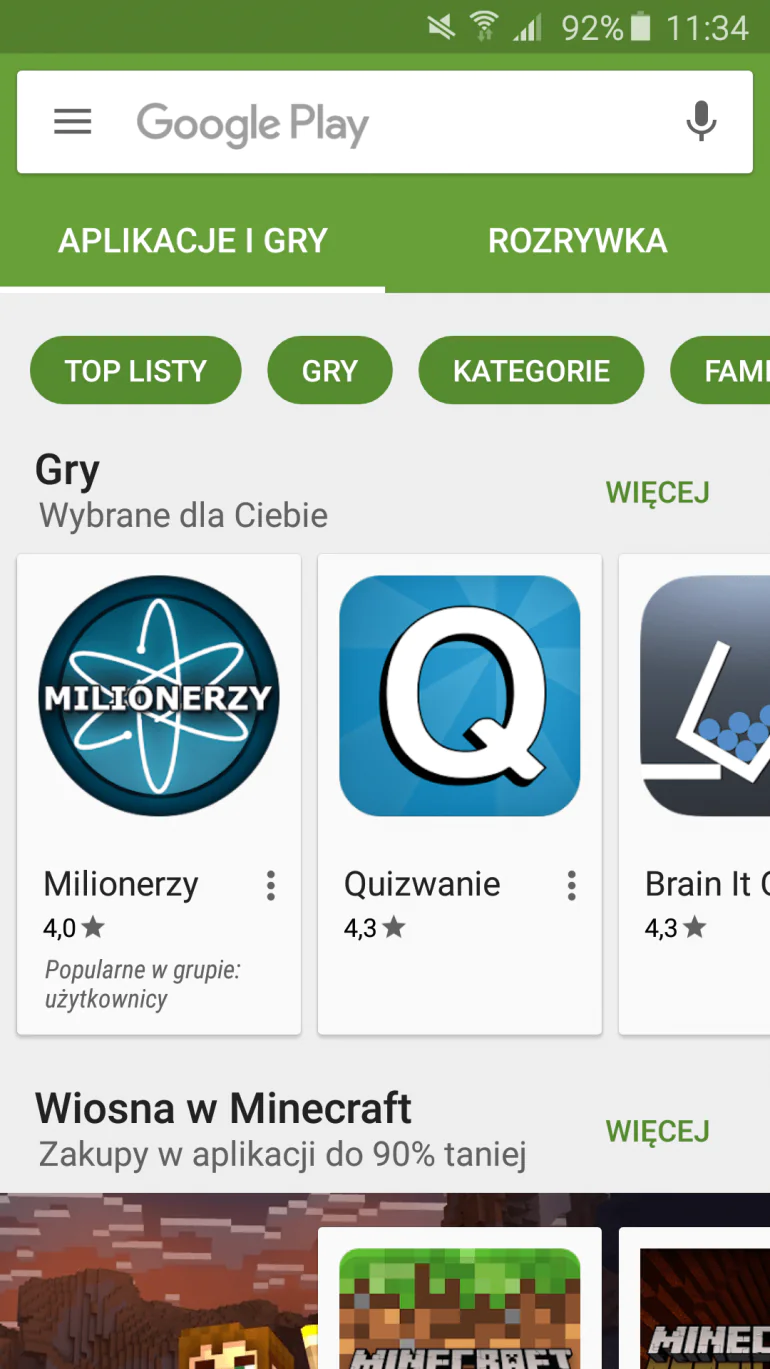The width and height of the screenshot is (770, 1369).
Task: Open the Kategorie chip
Action: 531,371
